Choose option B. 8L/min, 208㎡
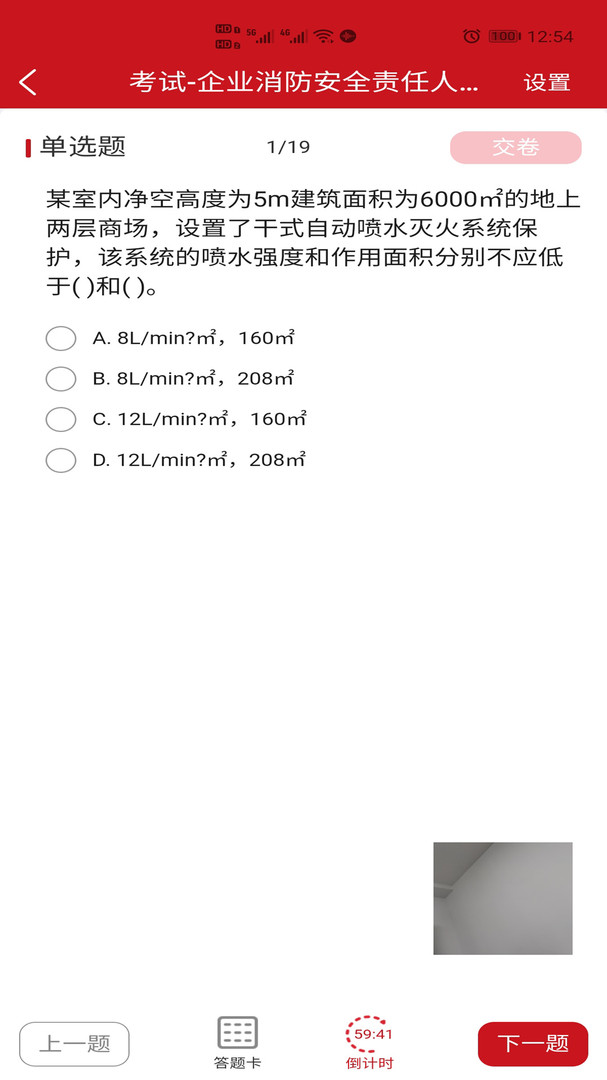 coord(170,378)
